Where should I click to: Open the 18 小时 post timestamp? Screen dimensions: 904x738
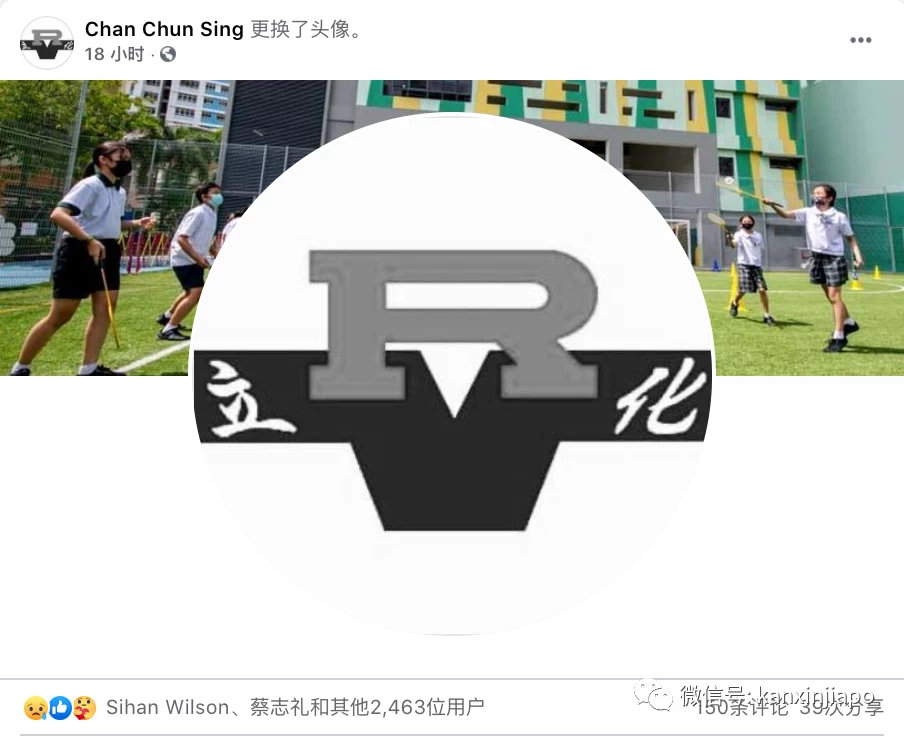(x=114, y=54)
